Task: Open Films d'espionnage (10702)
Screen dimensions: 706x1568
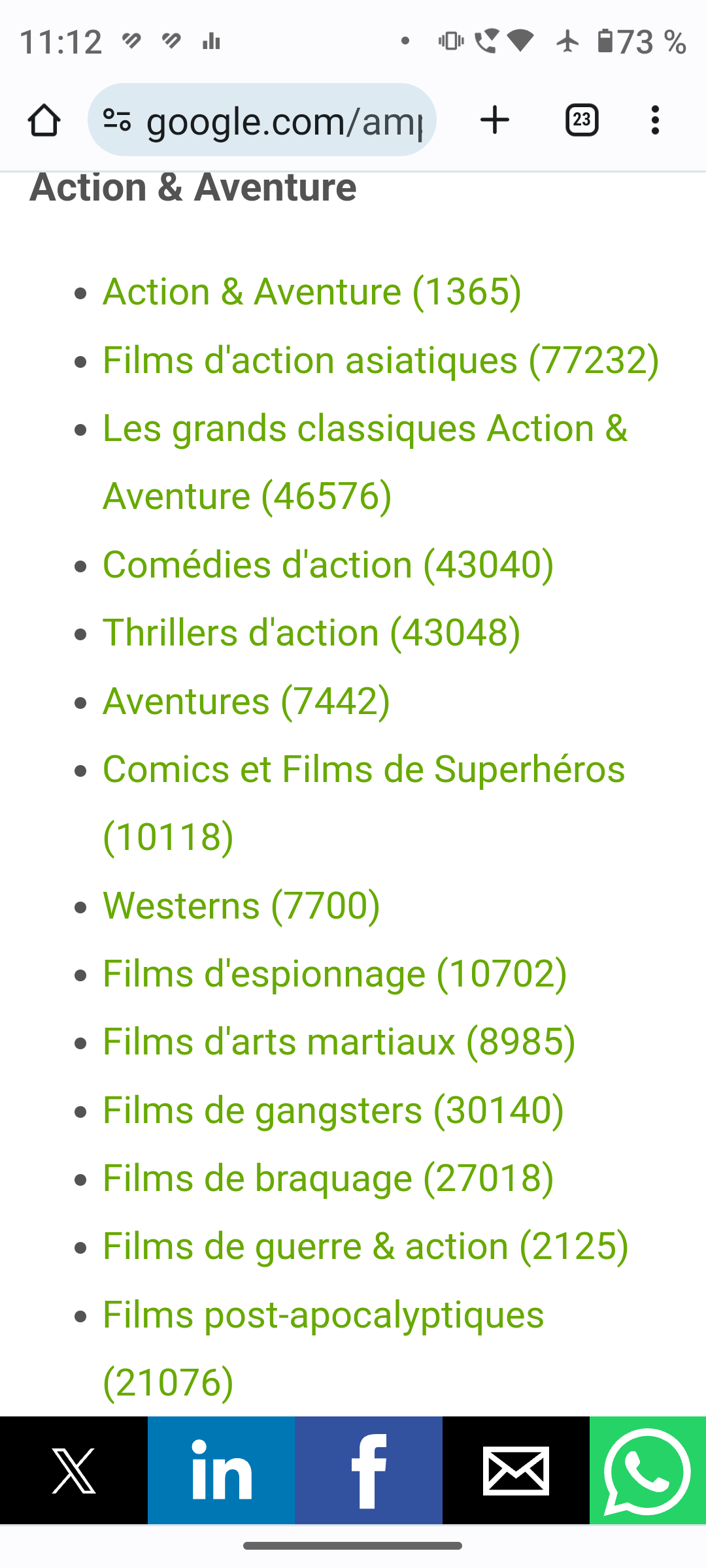Action: pos(334,974)
